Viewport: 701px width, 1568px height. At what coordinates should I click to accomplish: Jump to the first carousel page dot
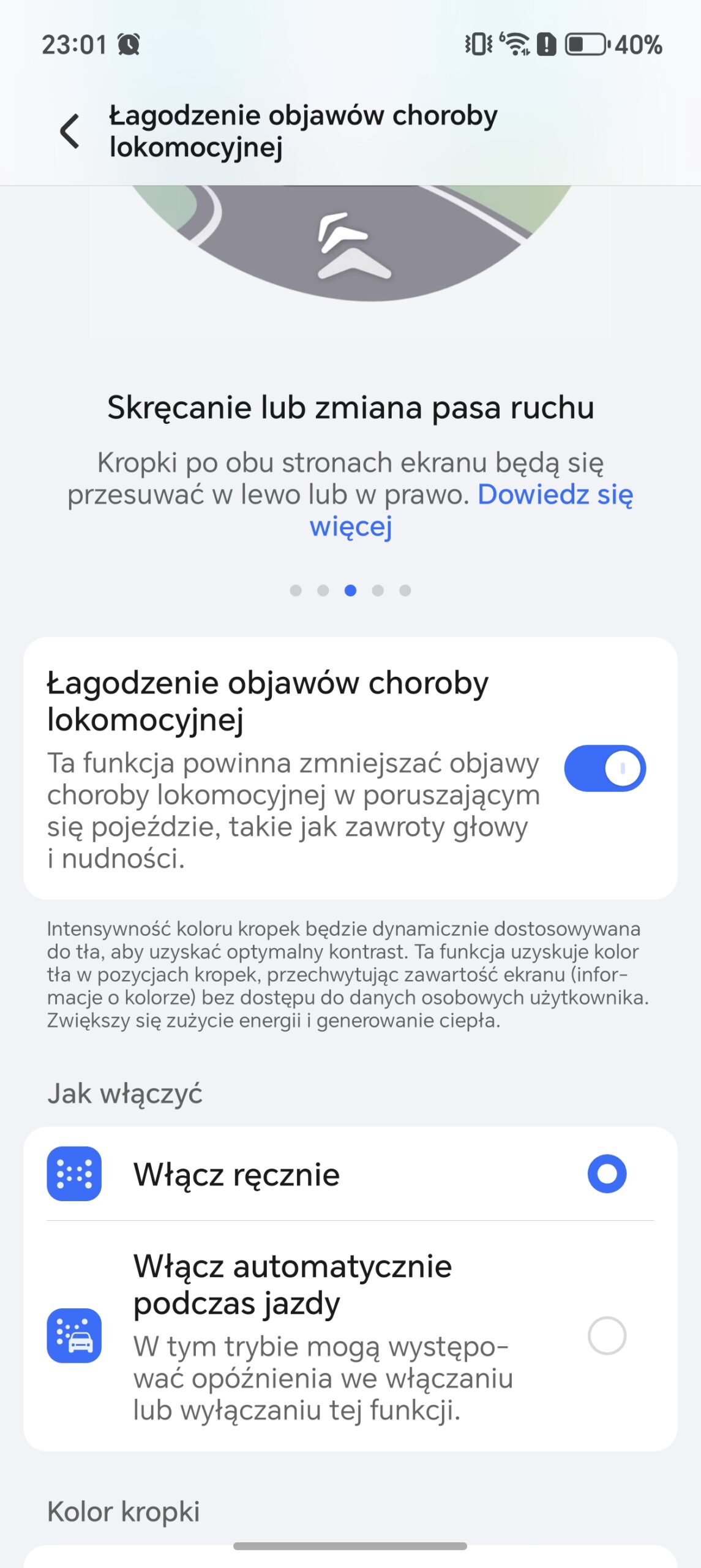click(296, 590)
